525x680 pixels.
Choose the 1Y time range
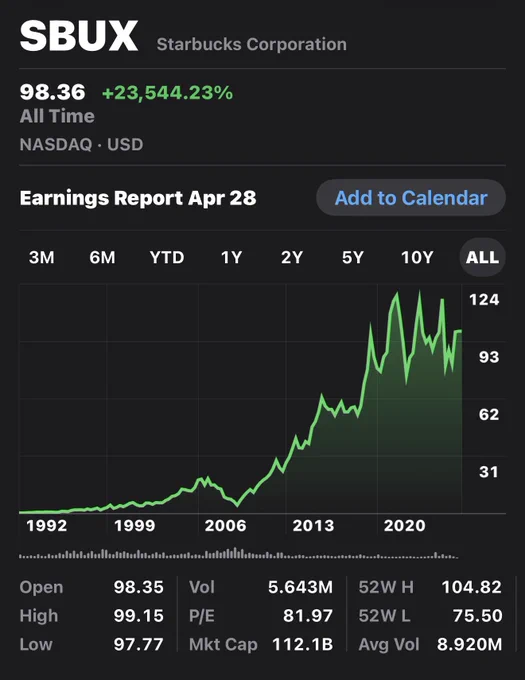(232, 258)
